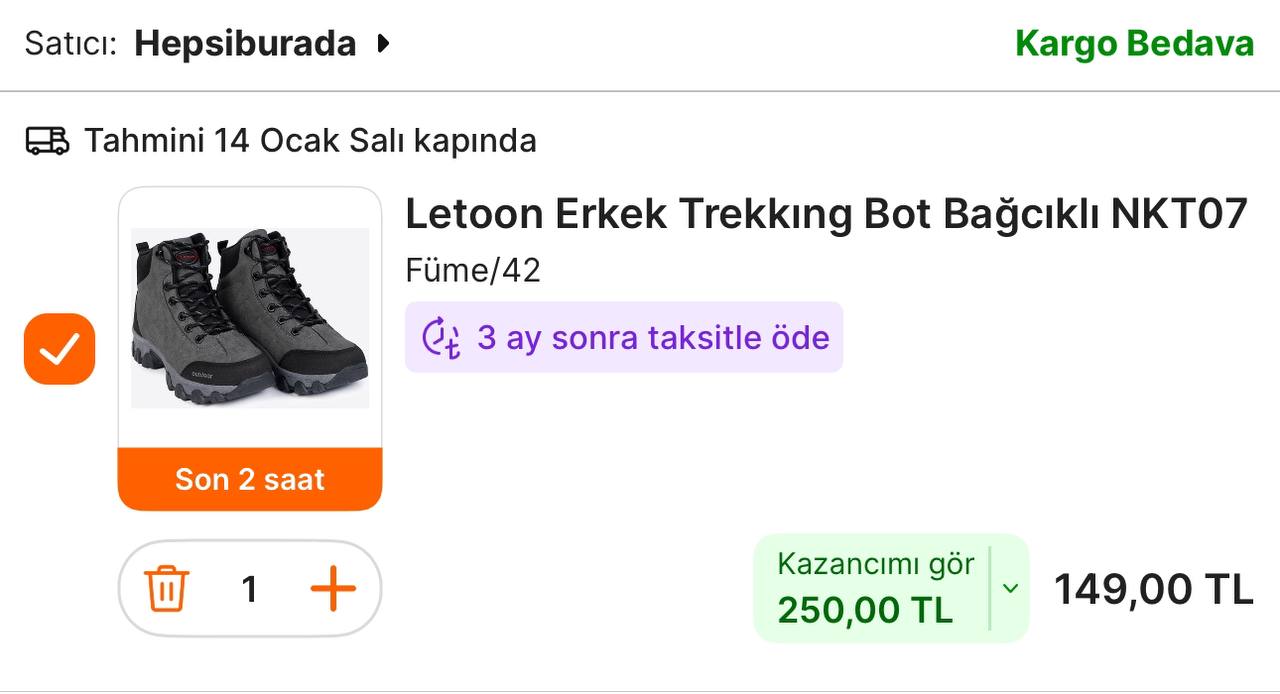Remove the item with the trash icon

coord(167,589)
